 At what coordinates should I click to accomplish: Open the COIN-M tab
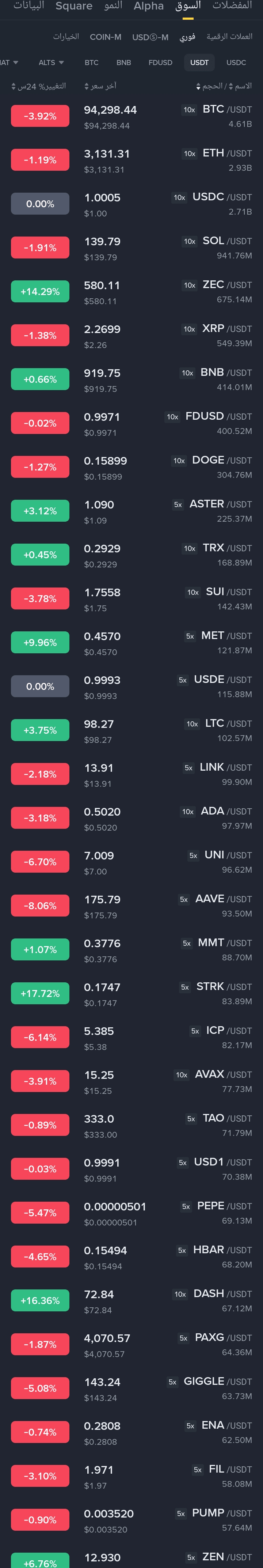[x=105, y=37]
